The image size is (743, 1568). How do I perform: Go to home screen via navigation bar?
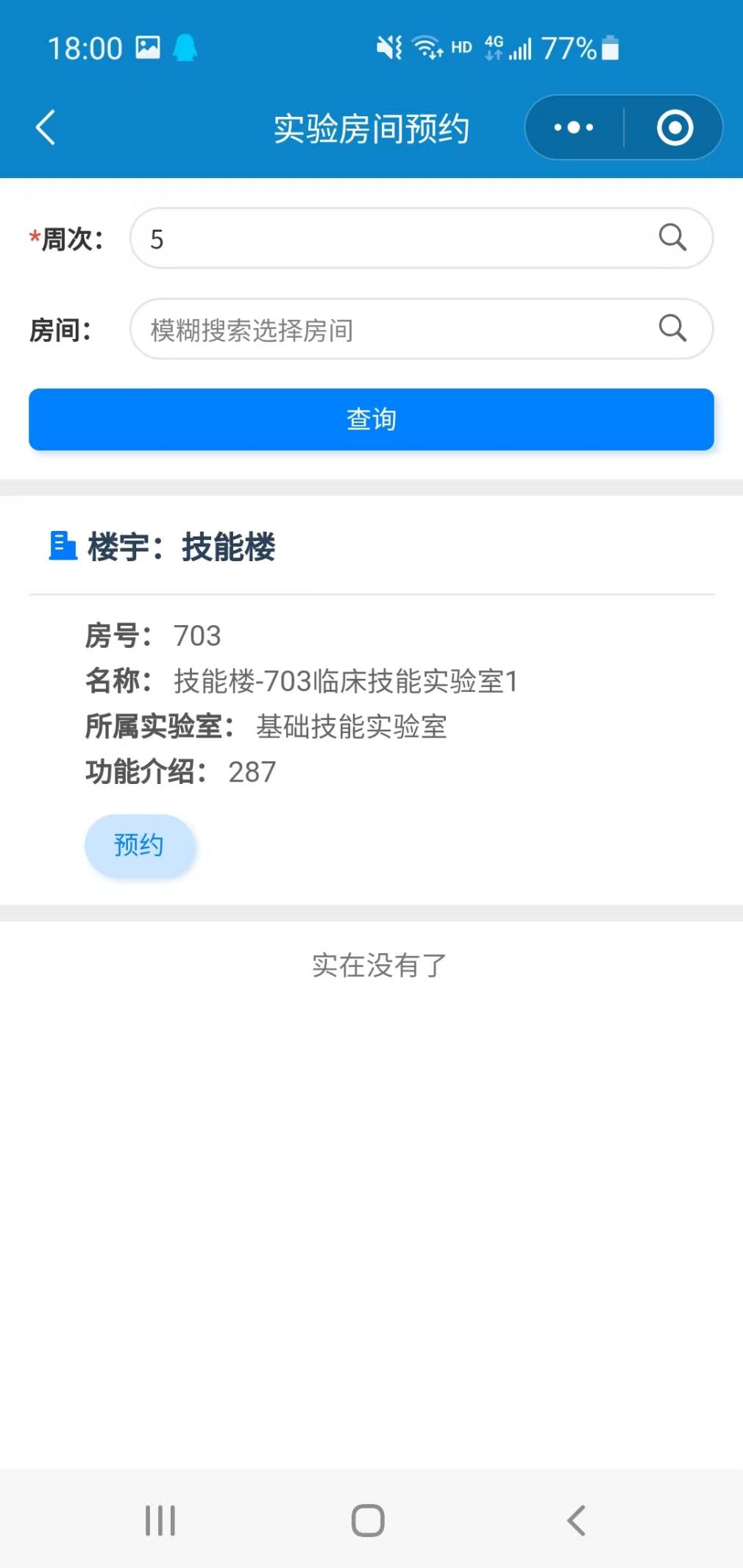(x=368, y=1520)
